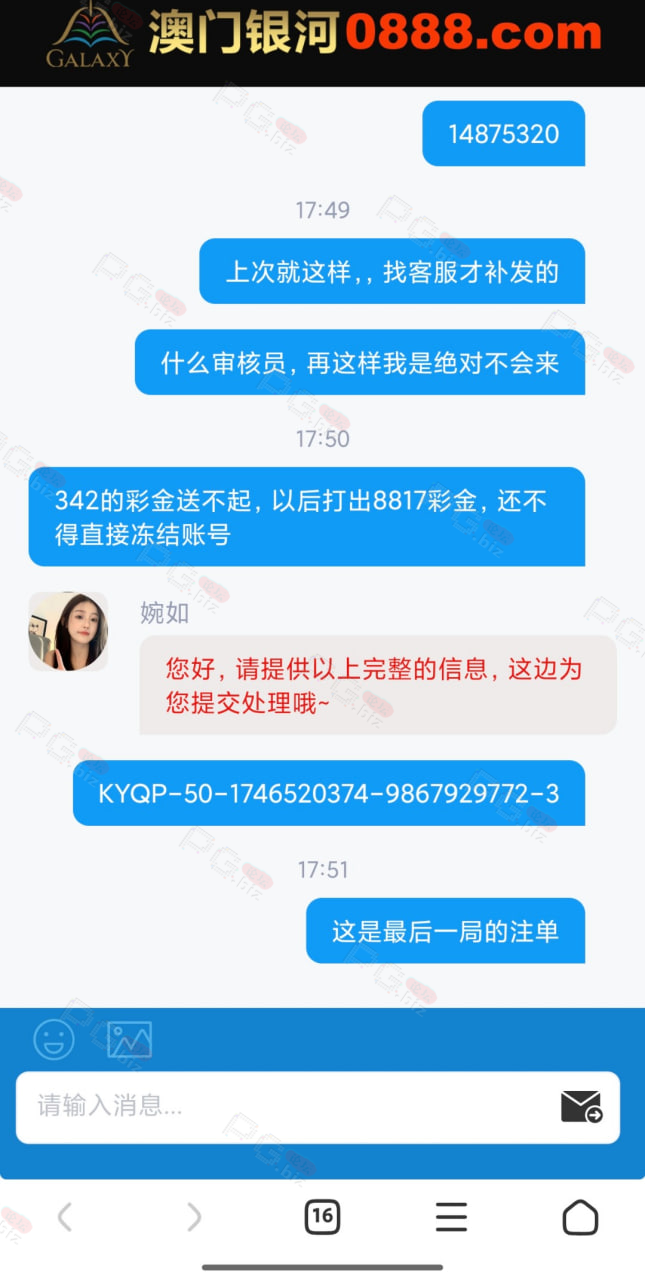
Task: Open the browser menu
Action: (451, 1217)
